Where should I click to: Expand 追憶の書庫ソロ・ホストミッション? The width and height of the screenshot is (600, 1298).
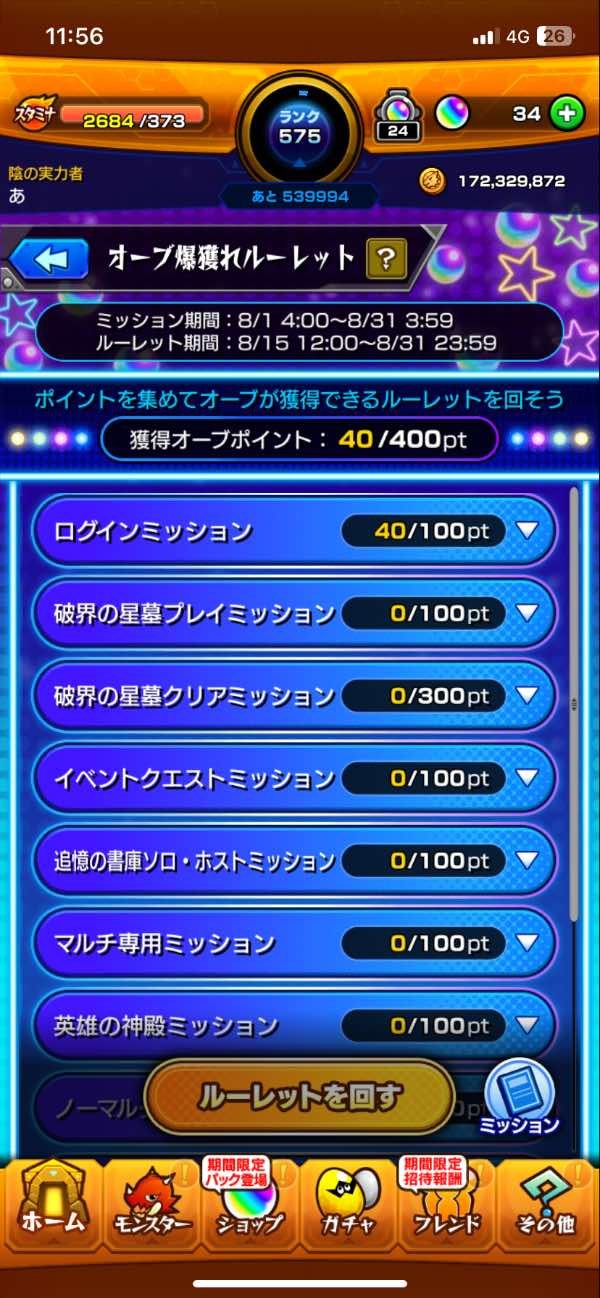click(x=526, y=860)
